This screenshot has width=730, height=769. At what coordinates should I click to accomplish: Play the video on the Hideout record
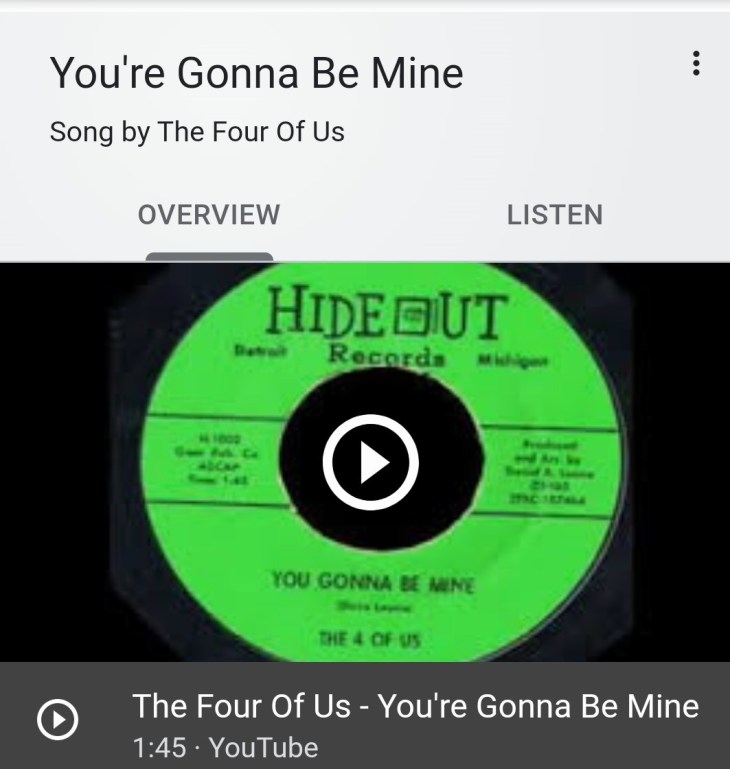coord(369,462)
